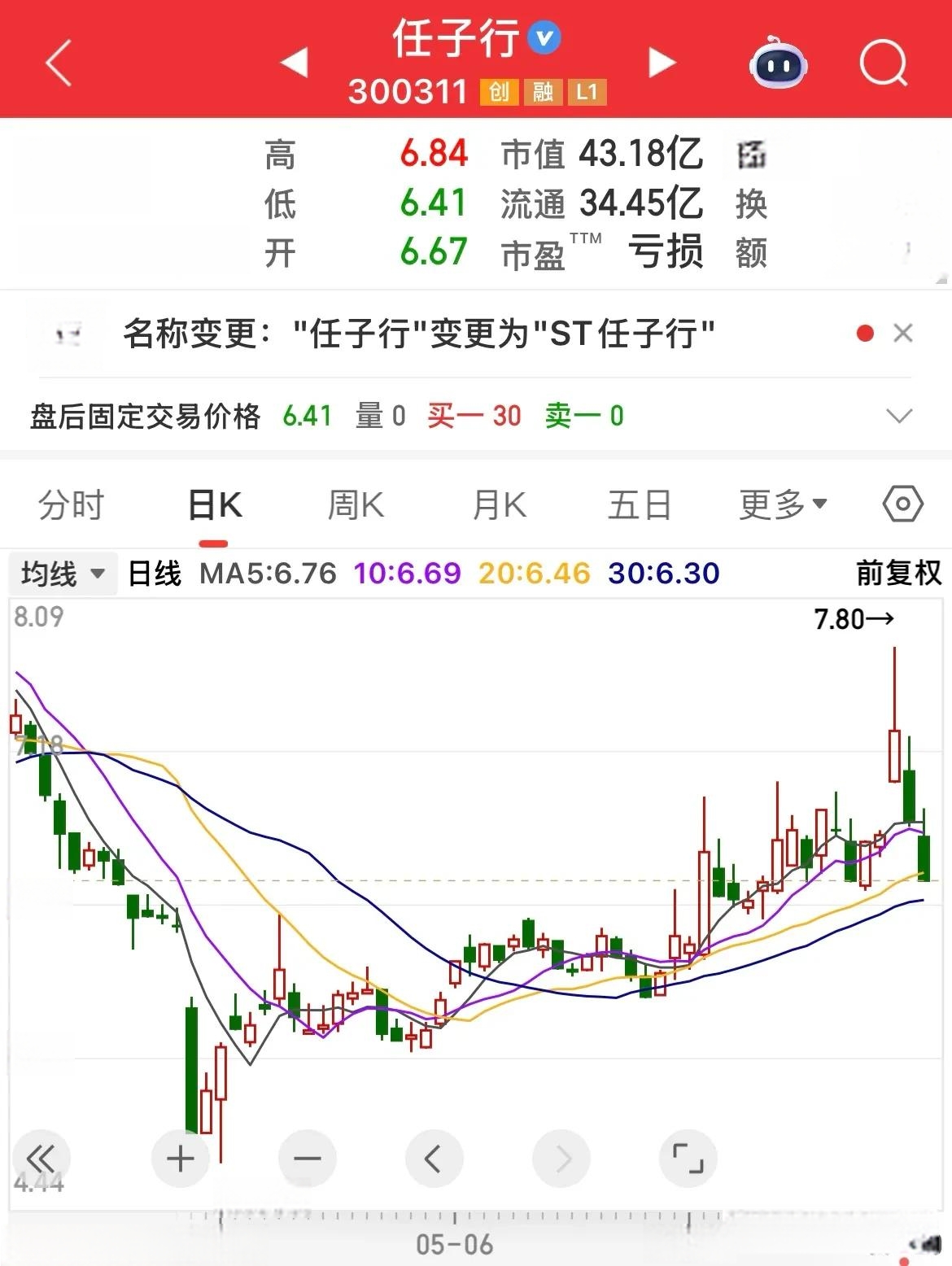Viewport: 952px width, 1266px height.
Task: Open the robot assistant icon
Action: [x=777, y=63]
